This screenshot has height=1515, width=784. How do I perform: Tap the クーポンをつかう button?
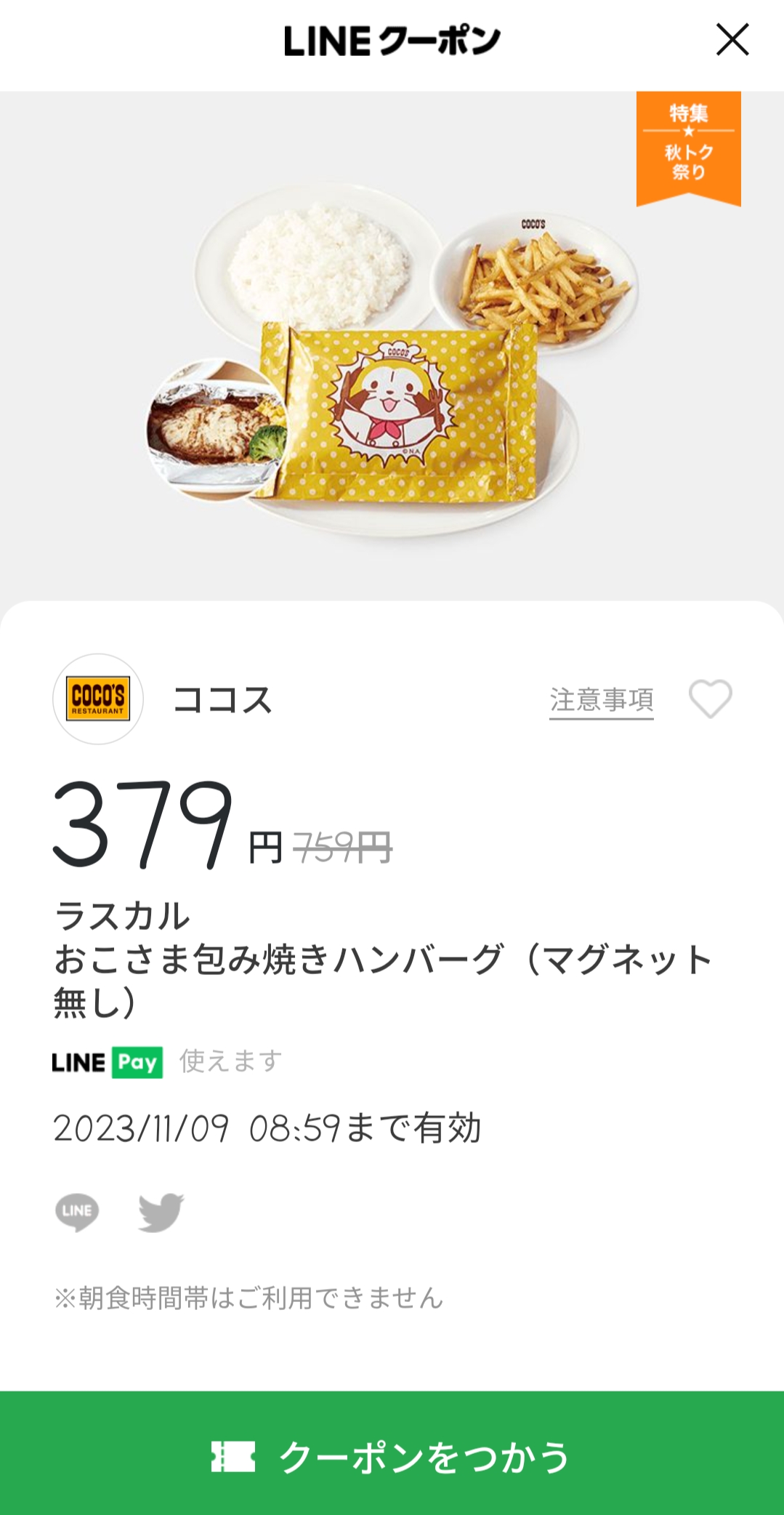point(392,1456)
